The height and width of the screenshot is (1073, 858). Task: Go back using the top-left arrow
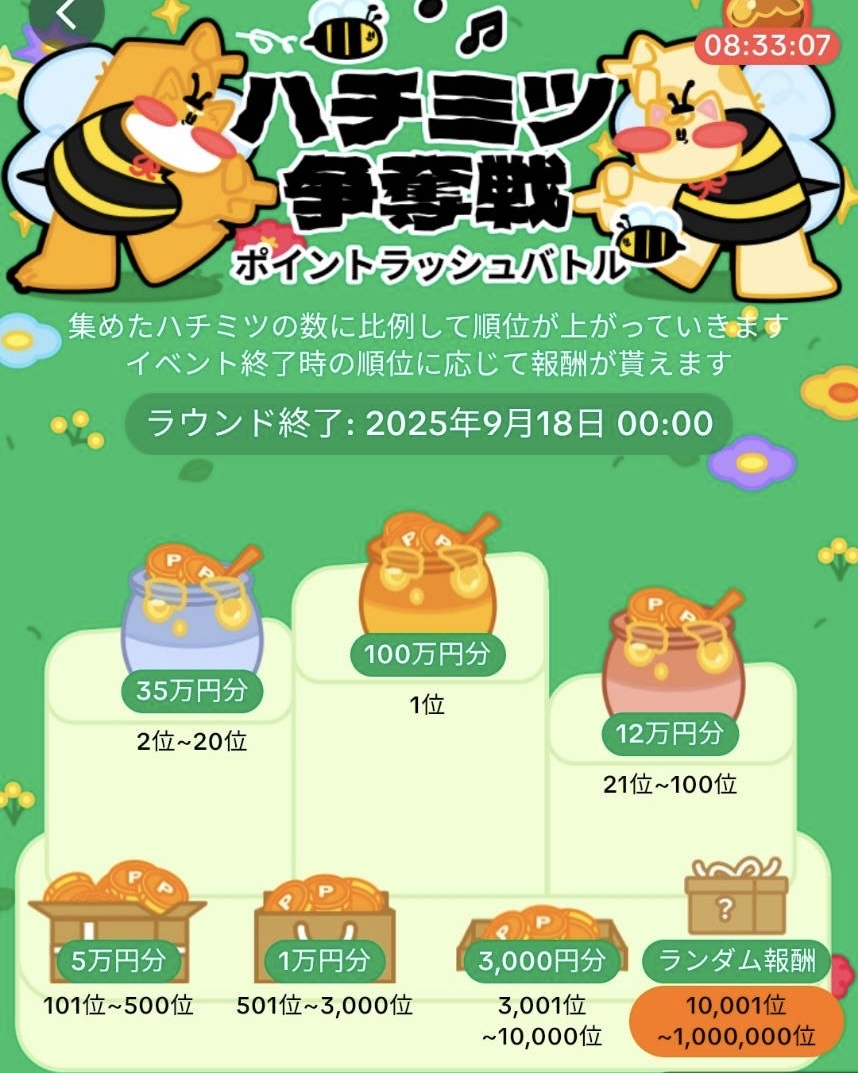pyautogui.click(x=67, y=14)
